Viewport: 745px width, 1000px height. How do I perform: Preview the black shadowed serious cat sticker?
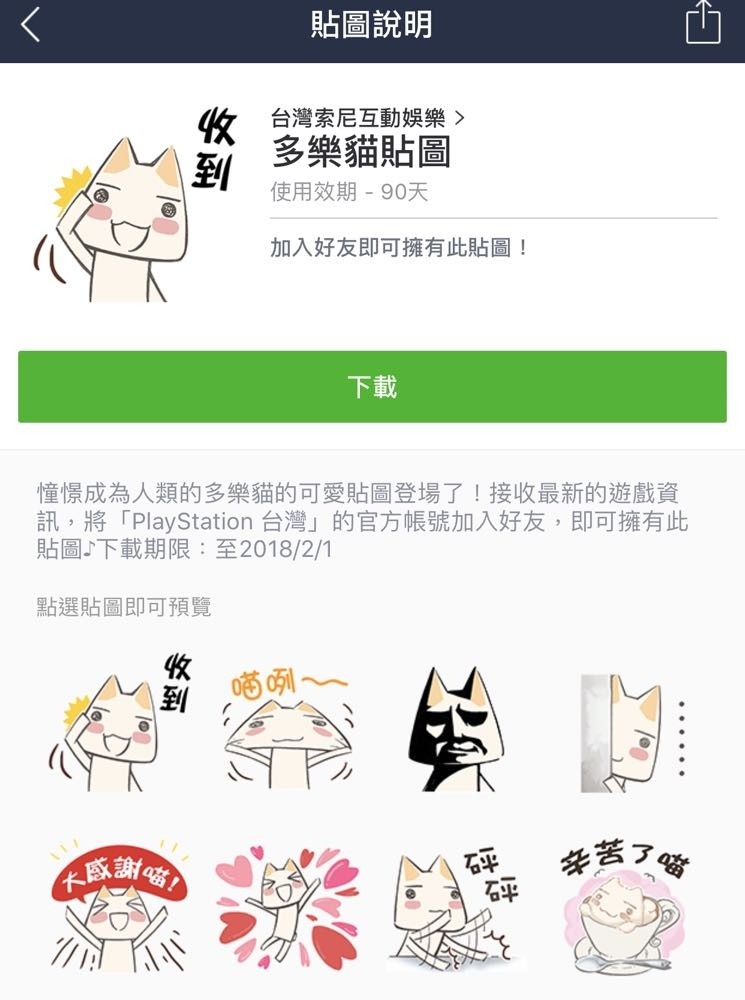tap(453, 729)
